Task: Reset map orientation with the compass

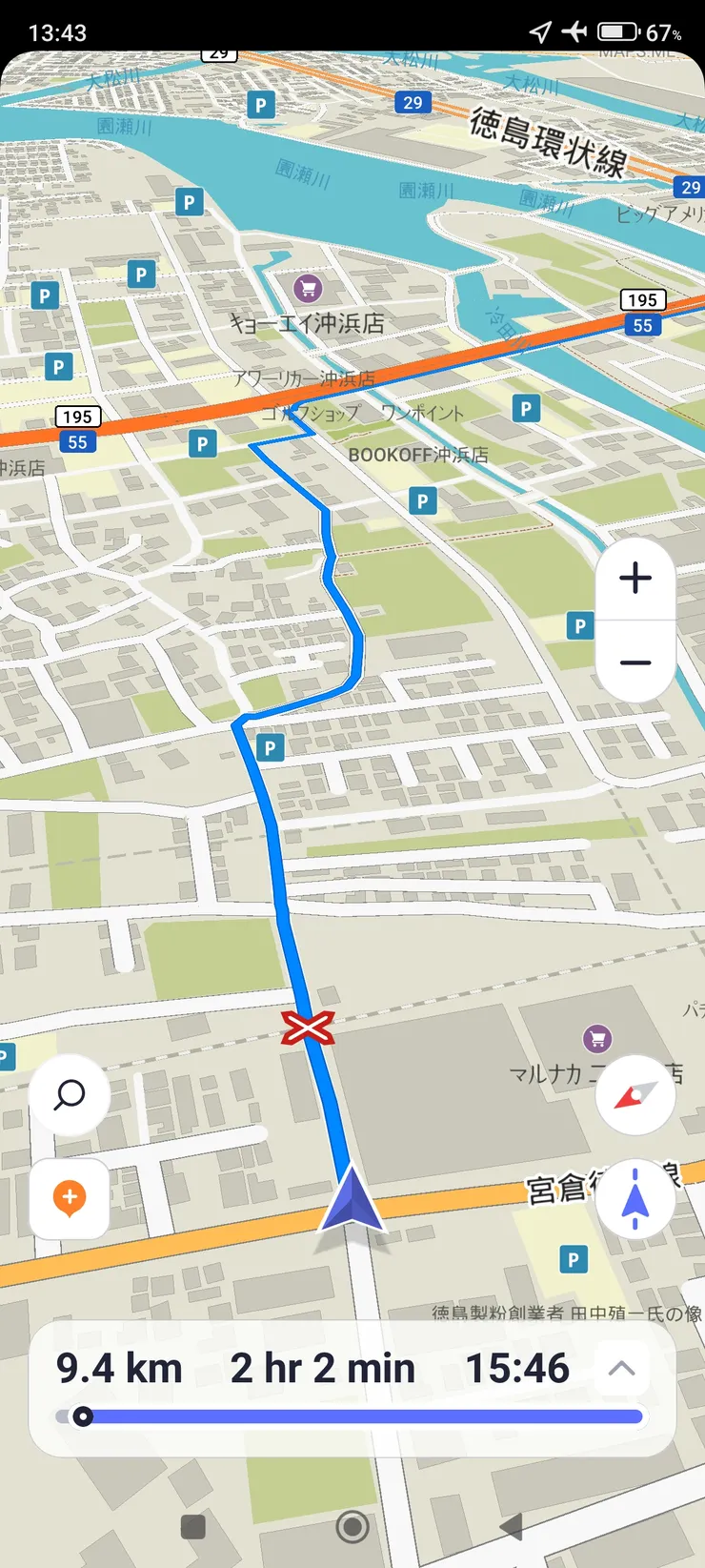Action: coord(635,1095)
